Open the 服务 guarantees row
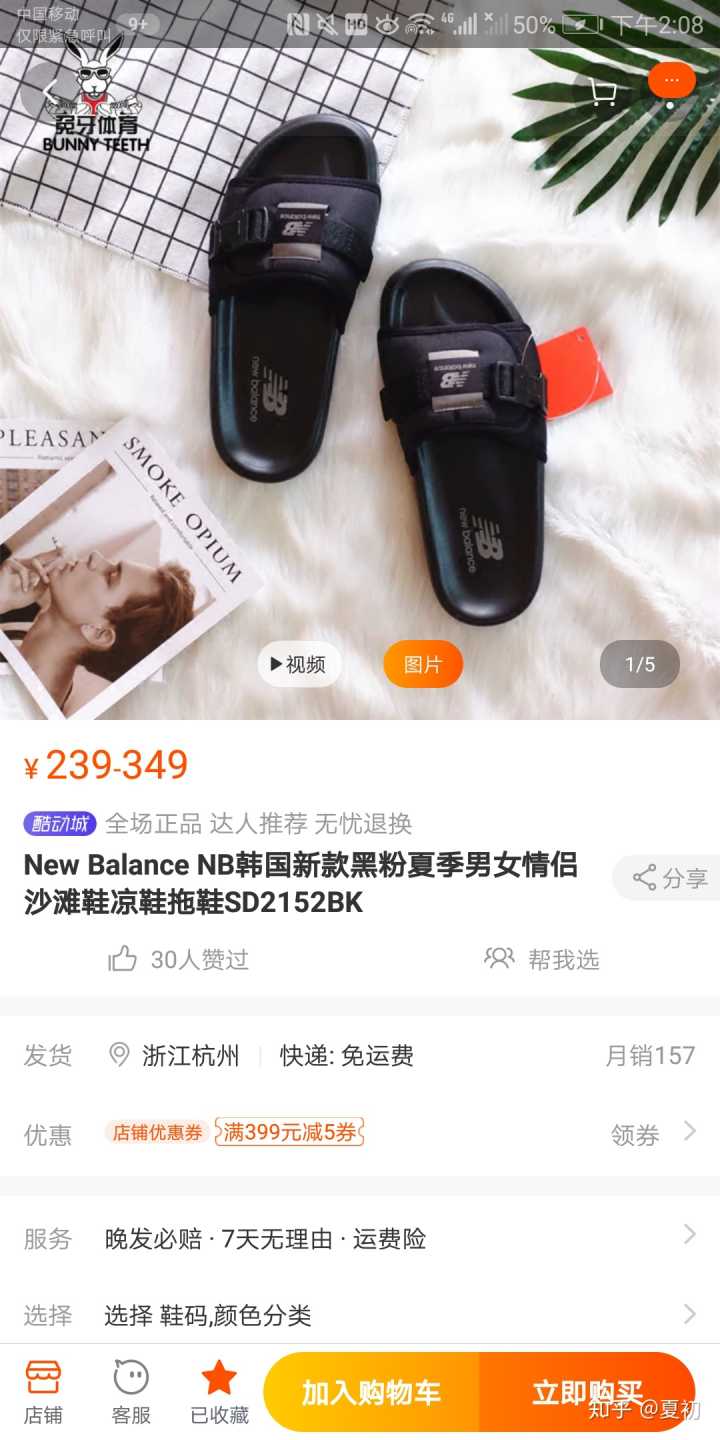 click(x=360, y=1238)
